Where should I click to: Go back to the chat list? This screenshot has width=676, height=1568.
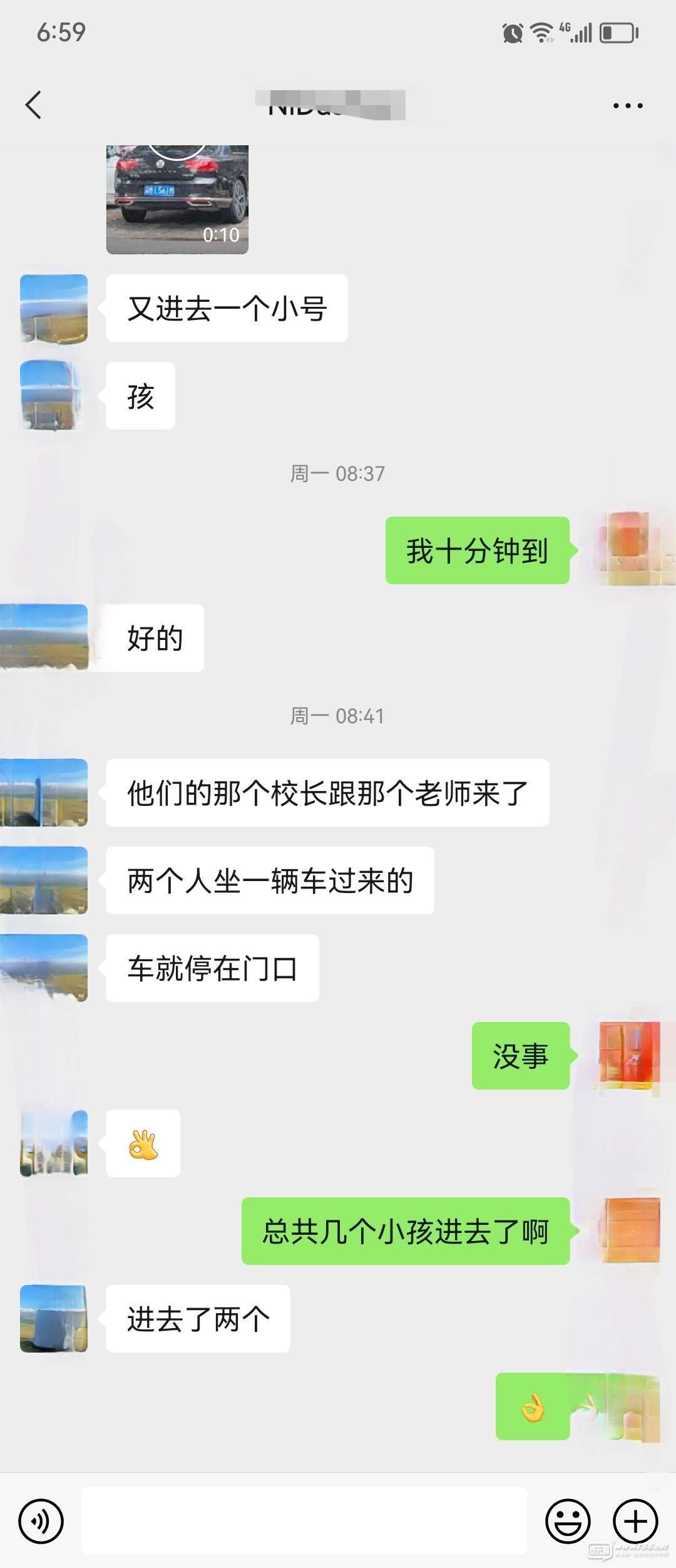pos(34,105)
